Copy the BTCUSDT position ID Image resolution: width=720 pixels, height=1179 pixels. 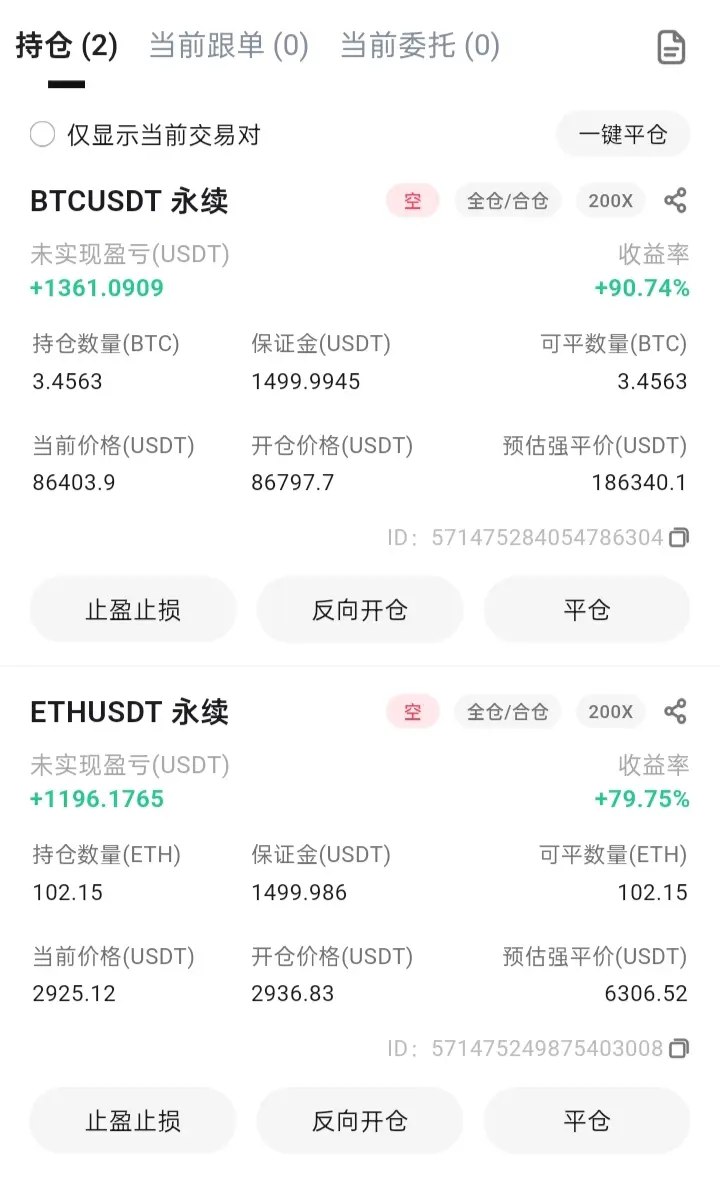tap(679, 538)
